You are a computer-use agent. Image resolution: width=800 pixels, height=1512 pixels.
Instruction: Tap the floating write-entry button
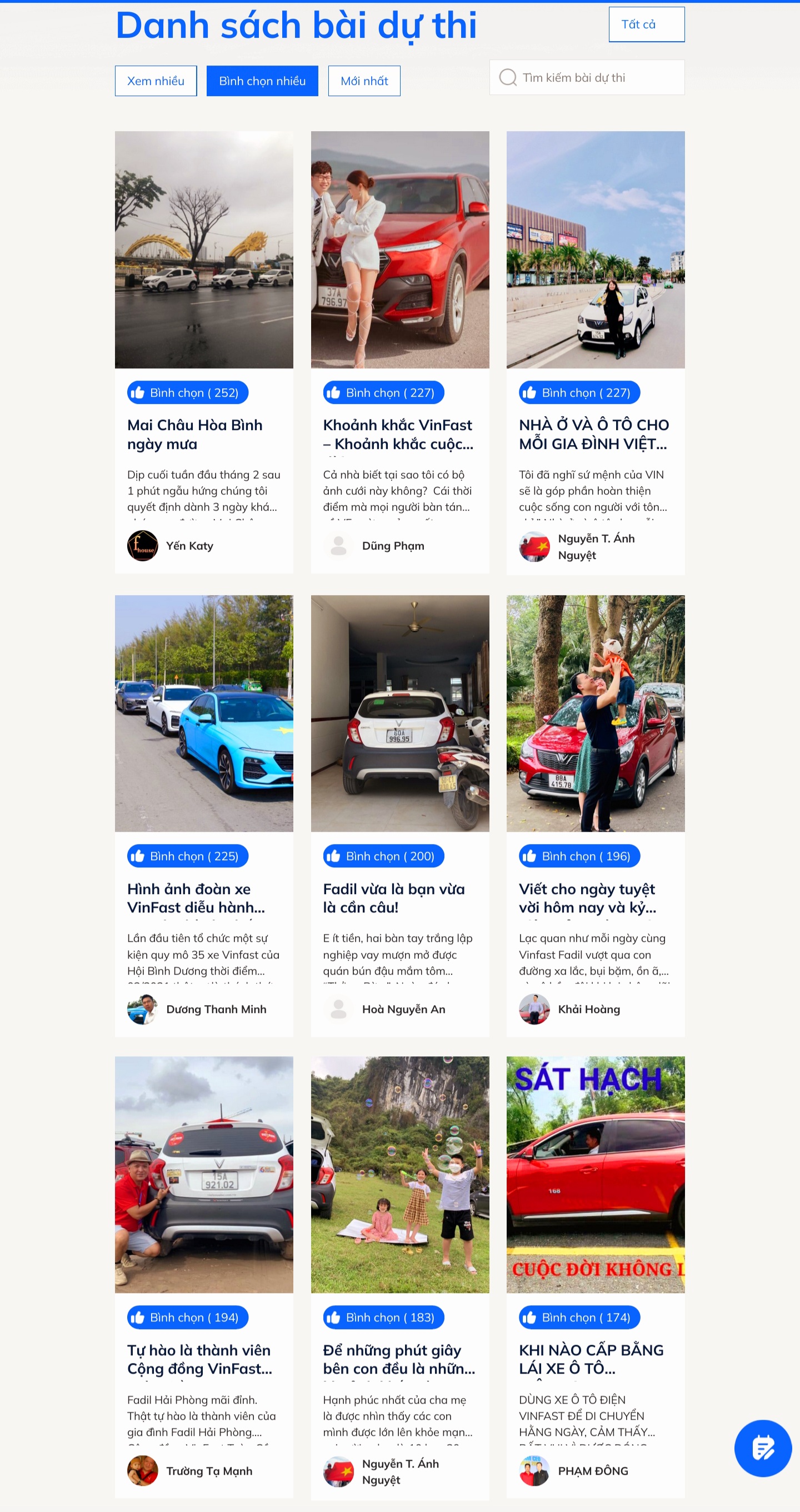click(762, 1448)
